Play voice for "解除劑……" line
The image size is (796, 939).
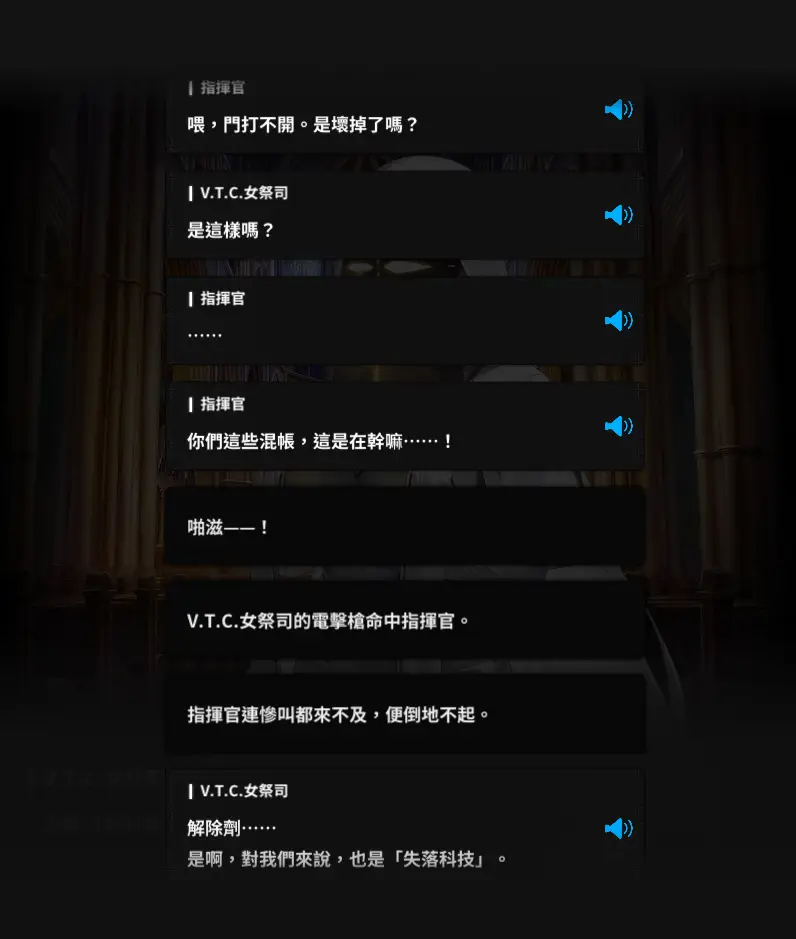(618, 828)
